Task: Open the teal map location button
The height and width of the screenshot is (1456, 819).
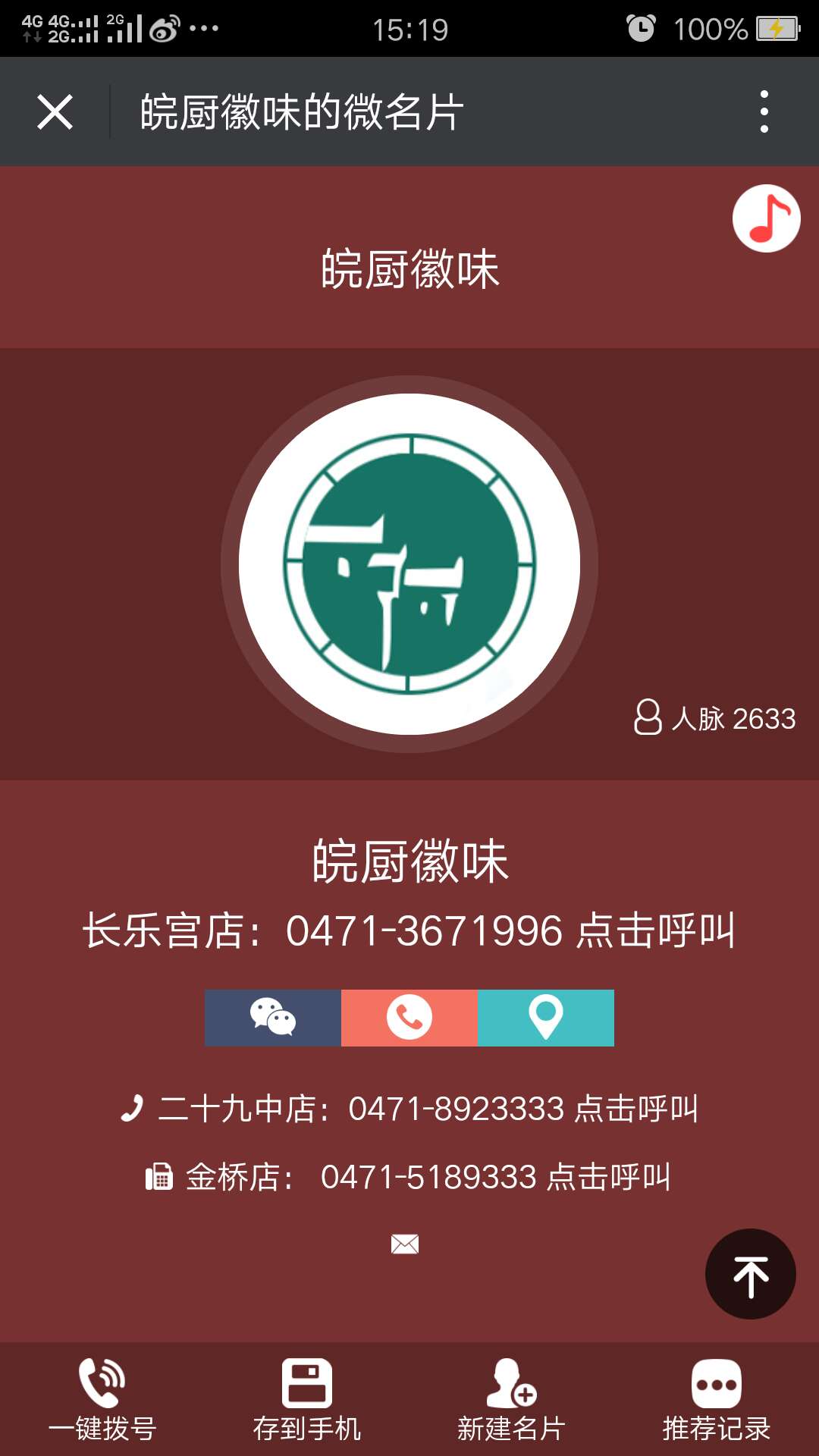Action: point(546,1018)
